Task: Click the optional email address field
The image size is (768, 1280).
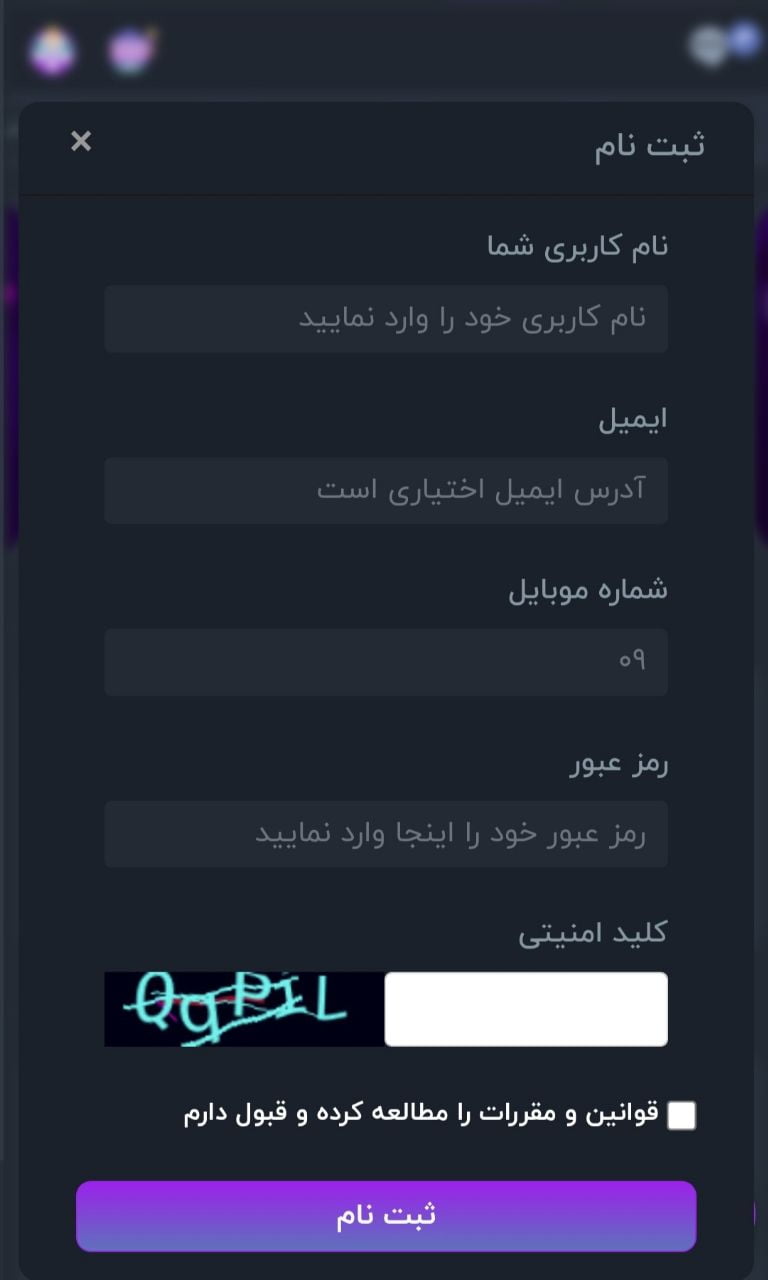Action: [x=386, y=490]
